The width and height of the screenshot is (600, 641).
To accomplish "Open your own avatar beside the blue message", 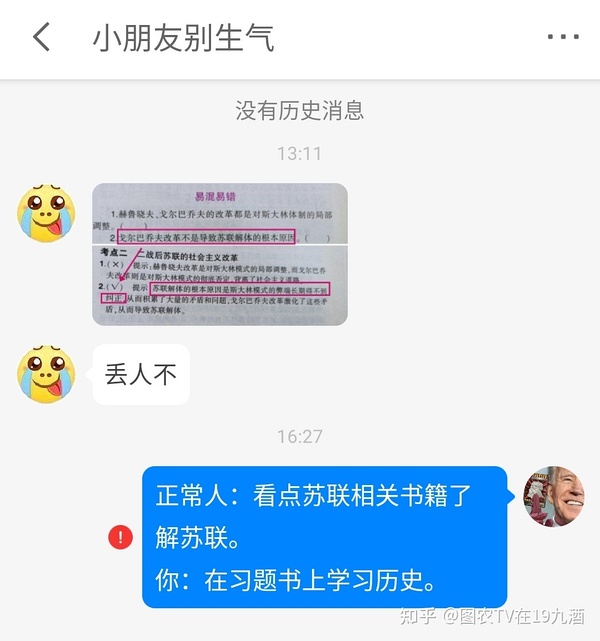I will click(553, 496).
